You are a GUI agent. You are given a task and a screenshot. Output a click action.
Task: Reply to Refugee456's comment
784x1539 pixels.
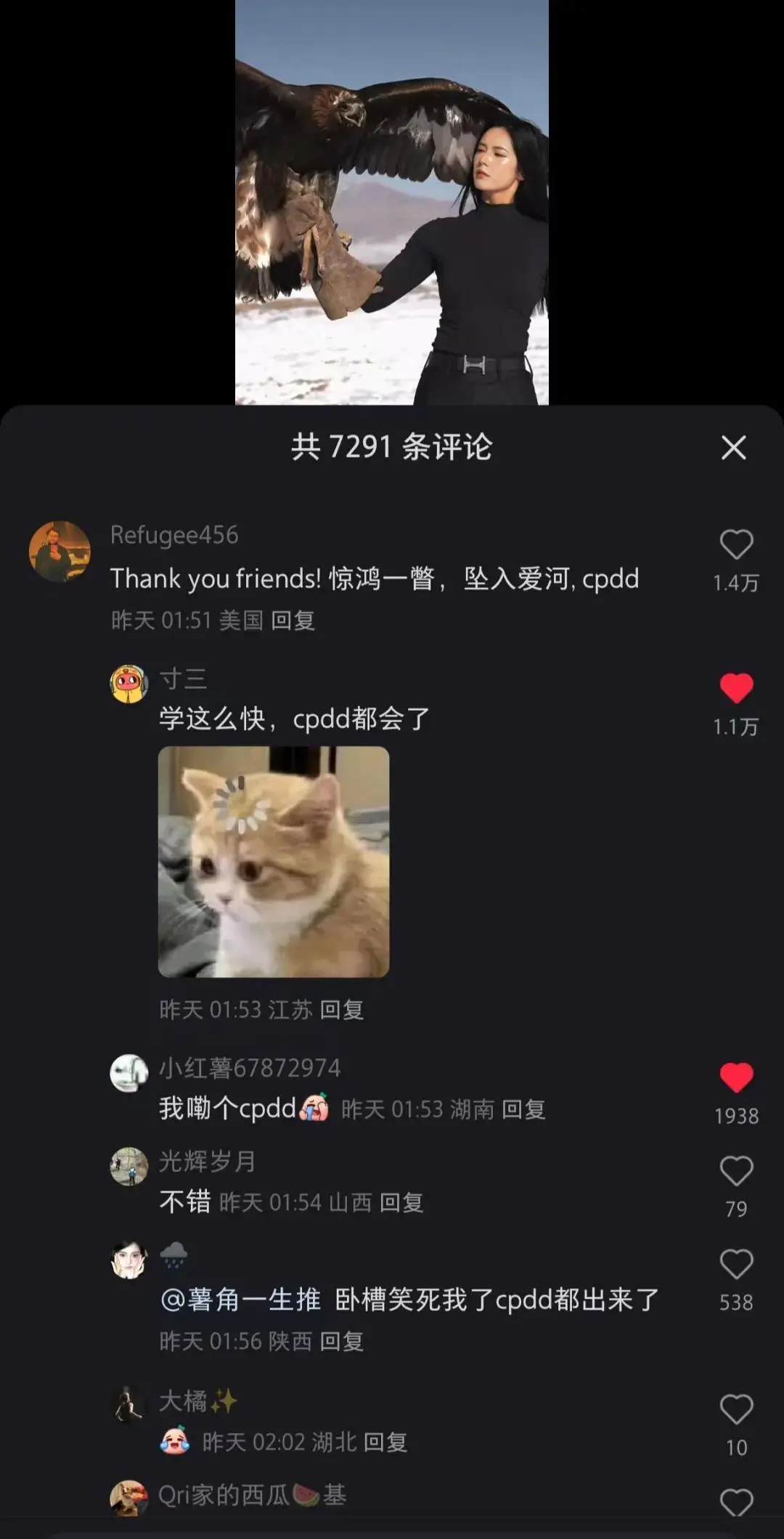pos(293,621)
